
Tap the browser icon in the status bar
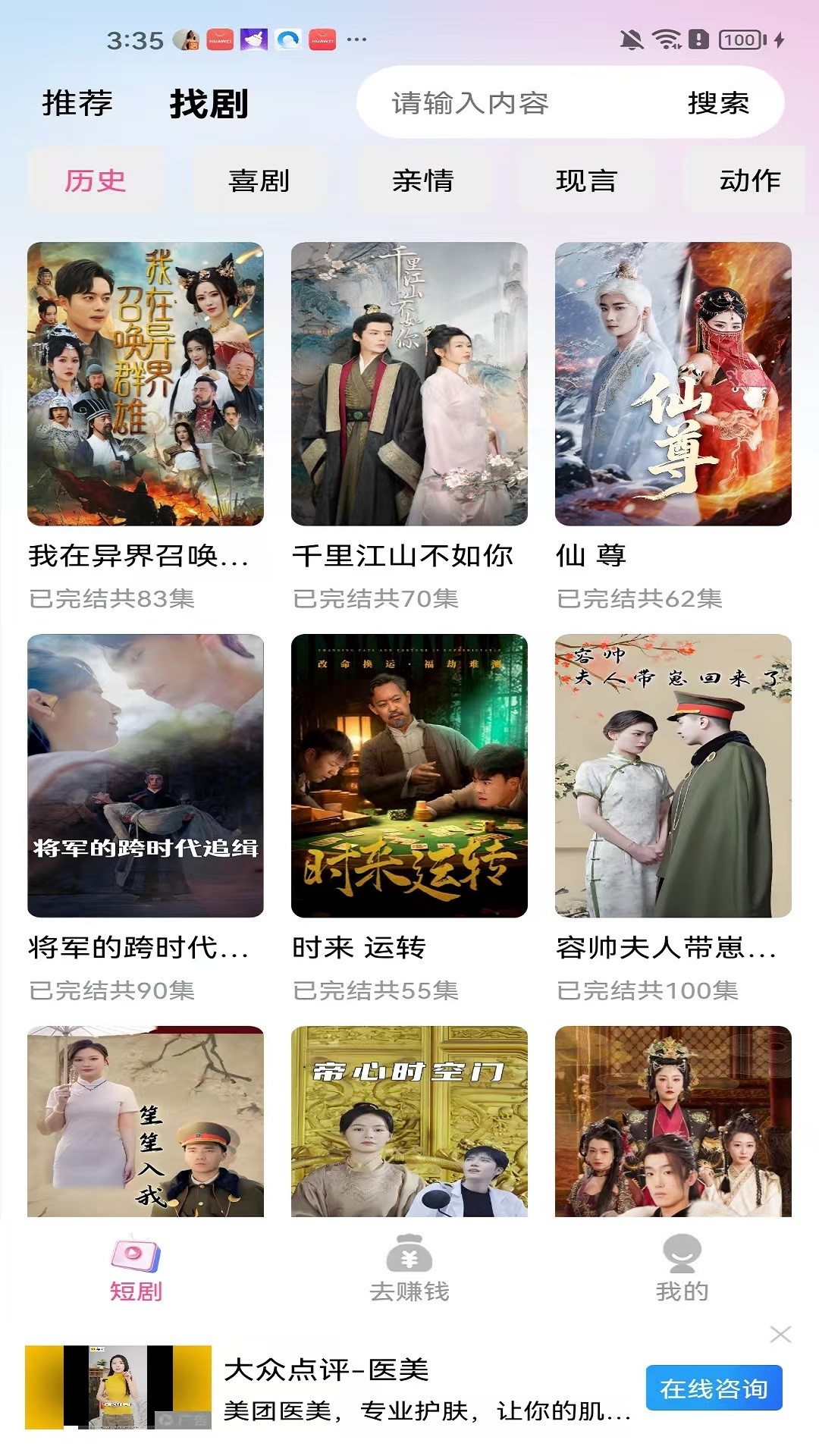(286, 39)
